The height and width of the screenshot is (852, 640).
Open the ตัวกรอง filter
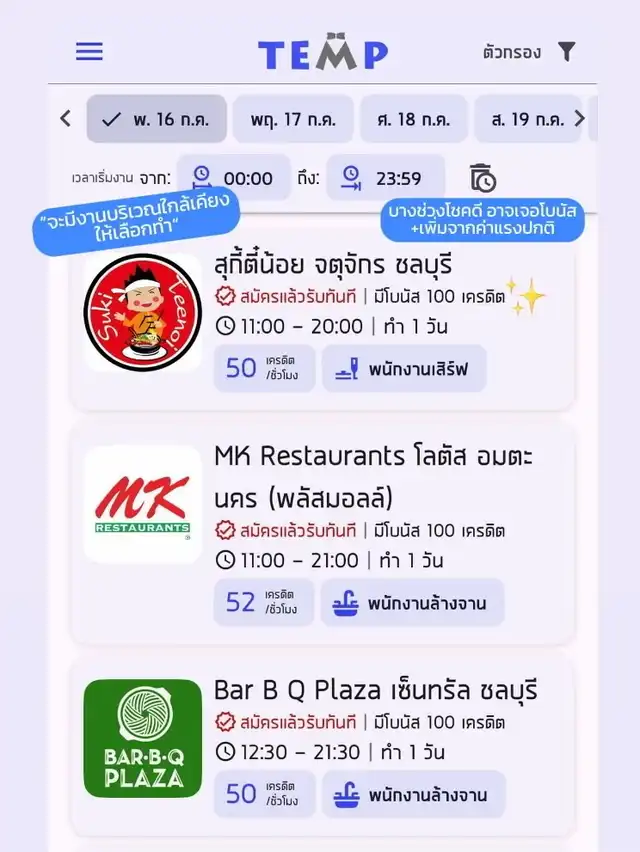(528, 51)
